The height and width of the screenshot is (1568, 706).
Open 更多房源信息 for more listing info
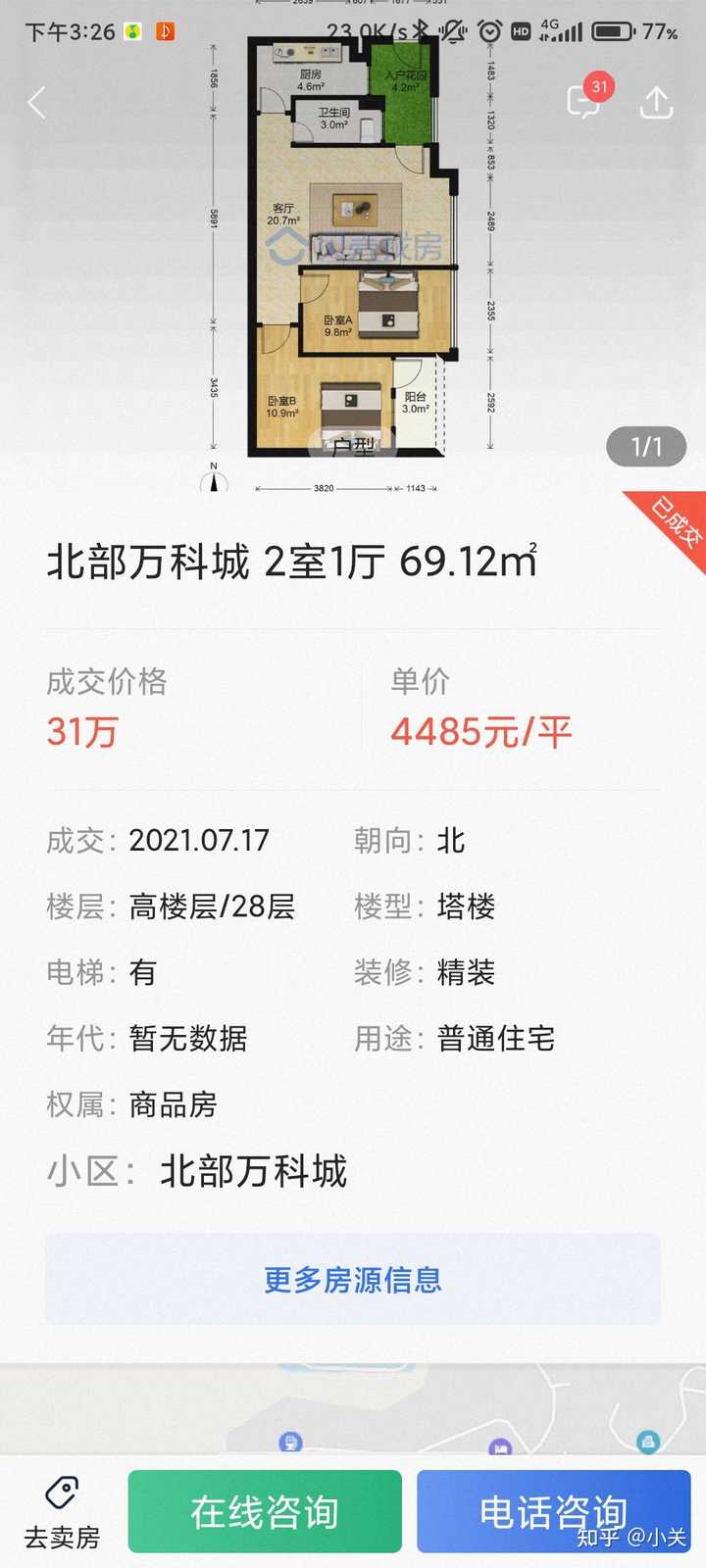point(352,1279)
